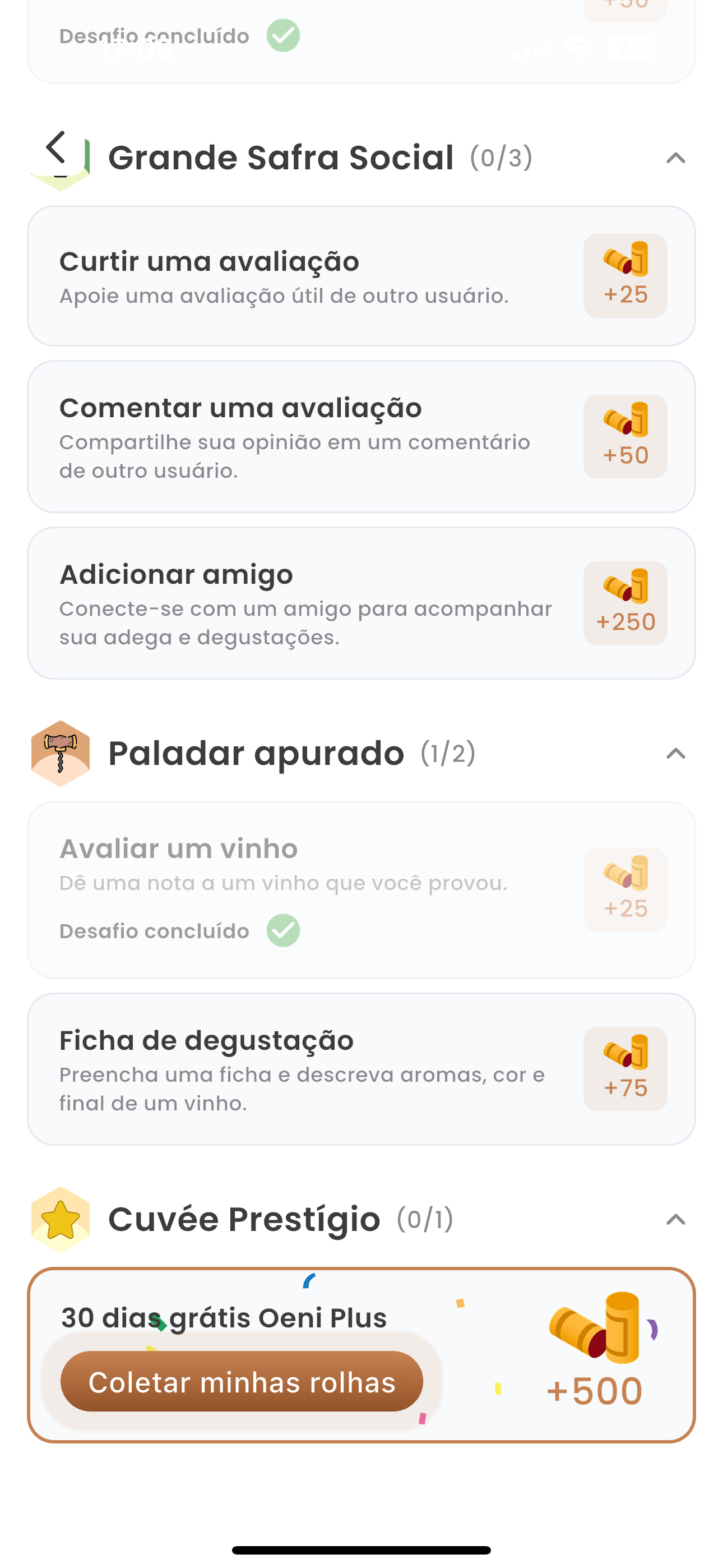This screenshot has width=723, height=1568.
Task: Collapse the Paladar apurado section
Action: 675,754
